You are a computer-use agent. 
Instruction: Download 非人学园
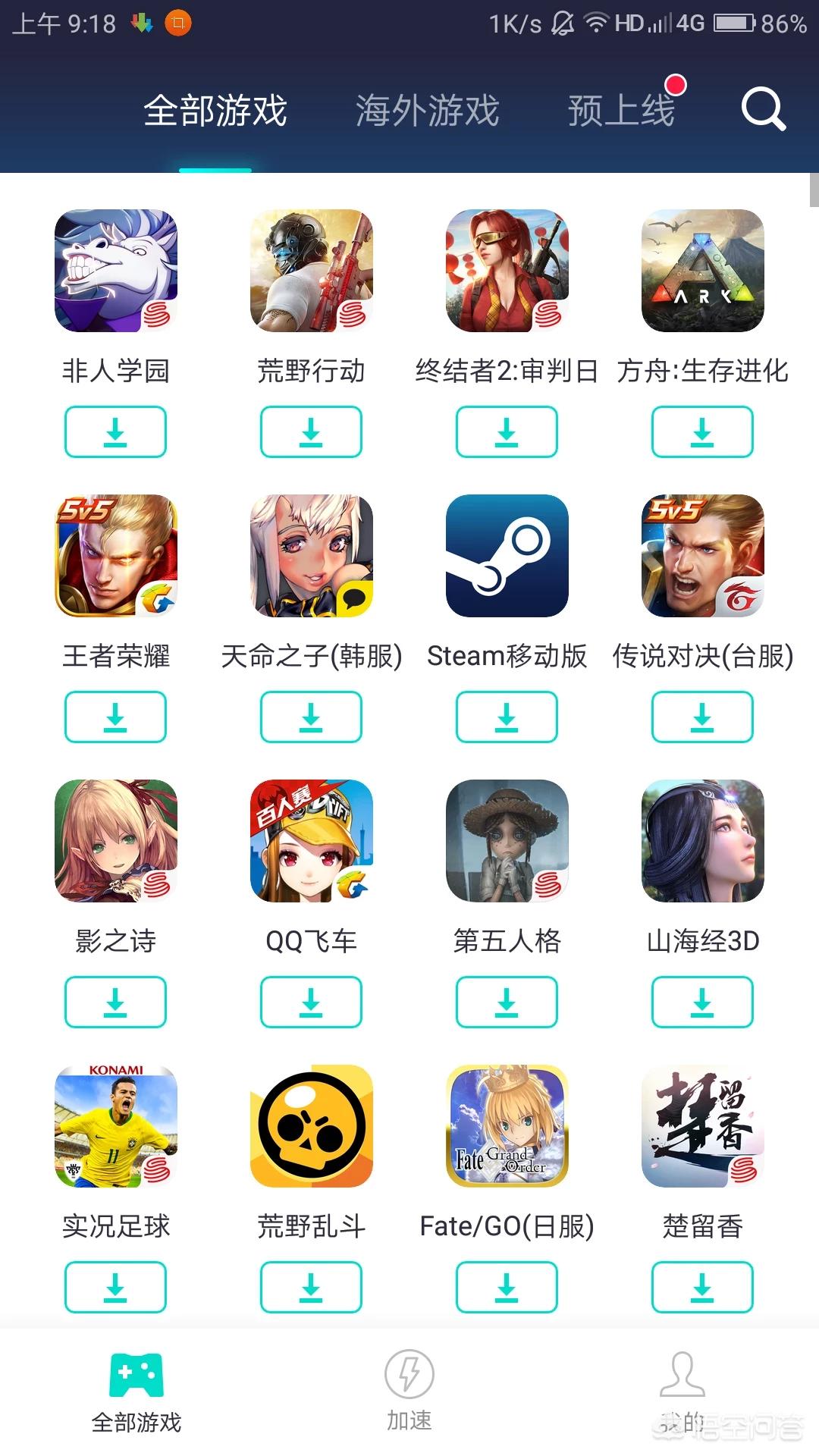click(115, 431)
